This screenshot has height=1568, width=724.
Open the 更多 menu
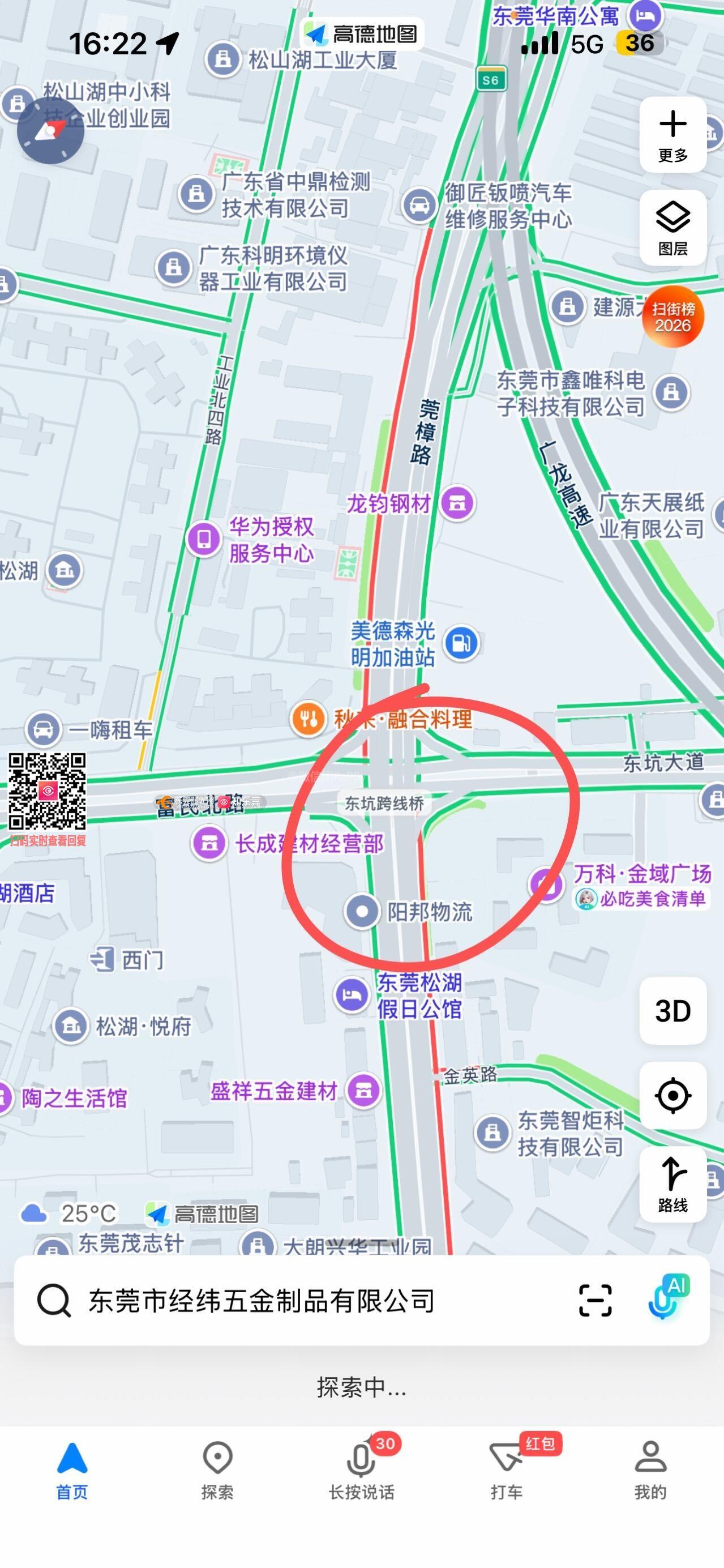672,135
